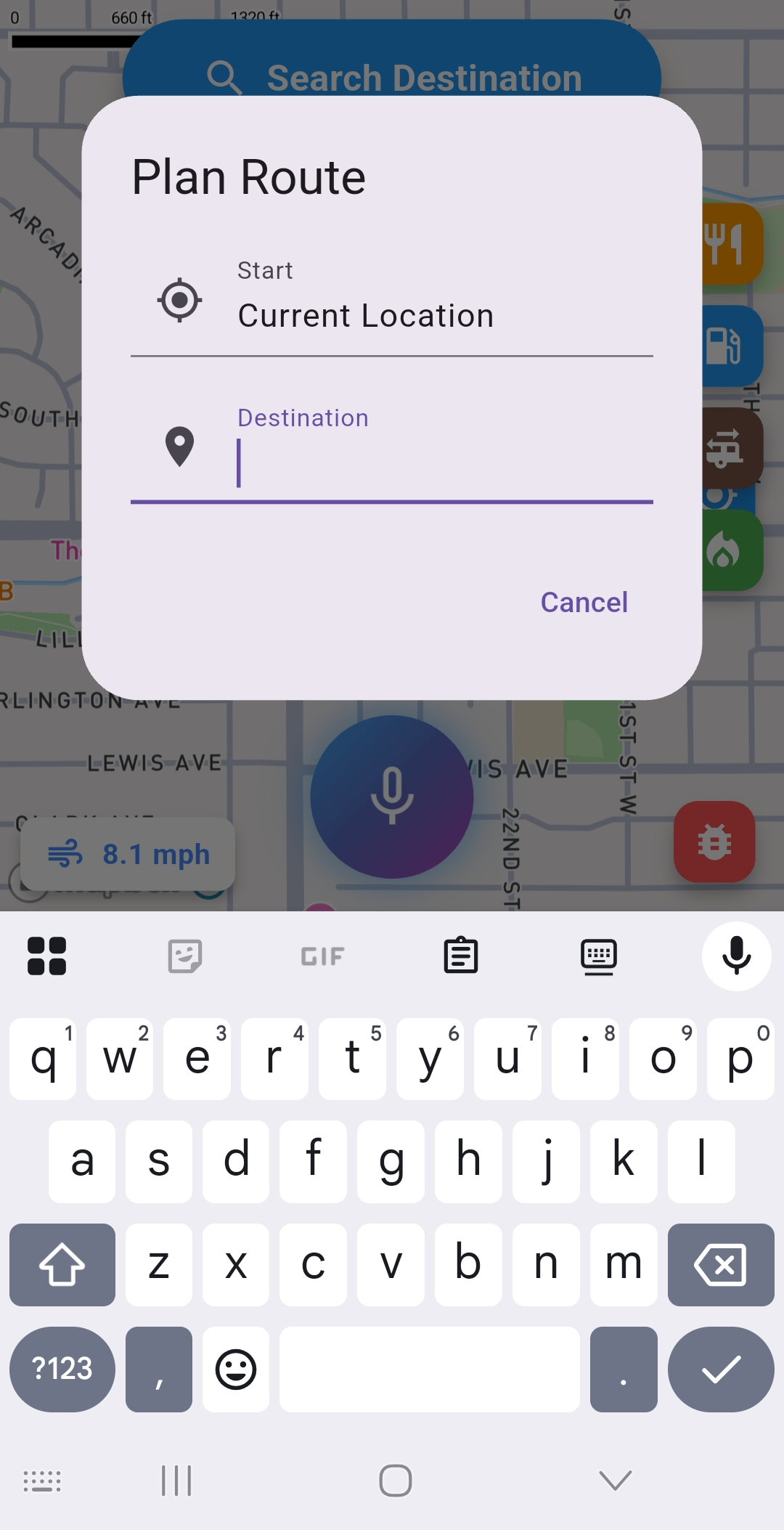Open the clipboard from the keyboard toolbar
This screenshot has height=1530, width=784.
pyautogui.click(x=460, y=956)
